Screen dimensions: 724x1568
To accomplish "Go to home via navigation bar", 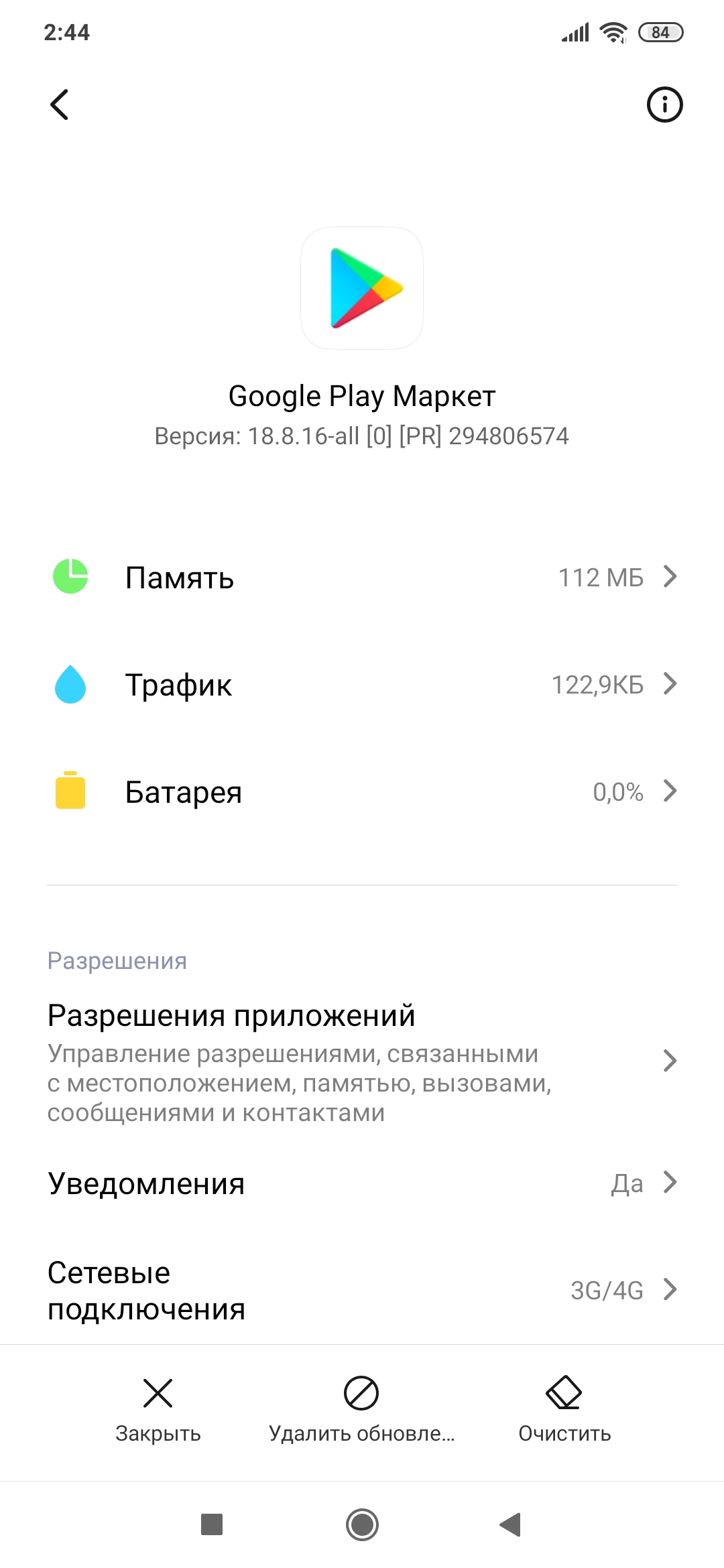I will point(362,1524).
